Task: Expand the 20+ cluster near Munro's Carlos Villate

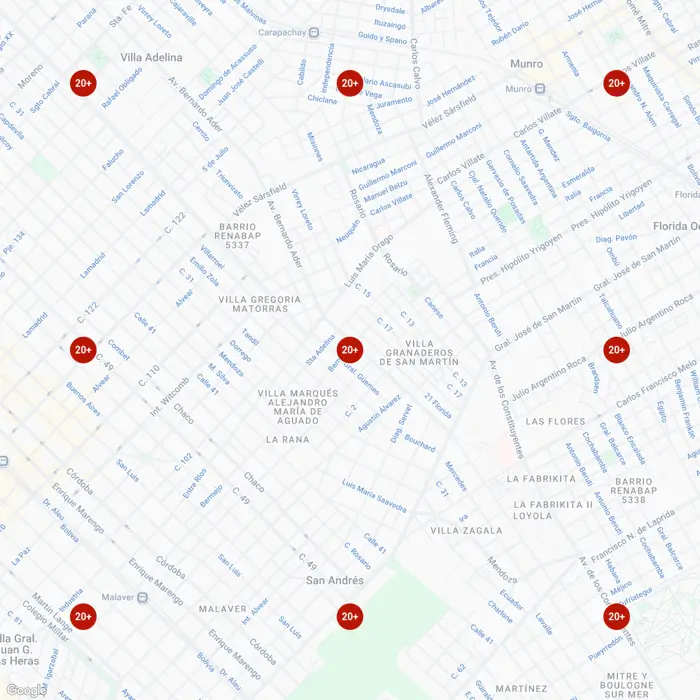Action: pos(616,84)
